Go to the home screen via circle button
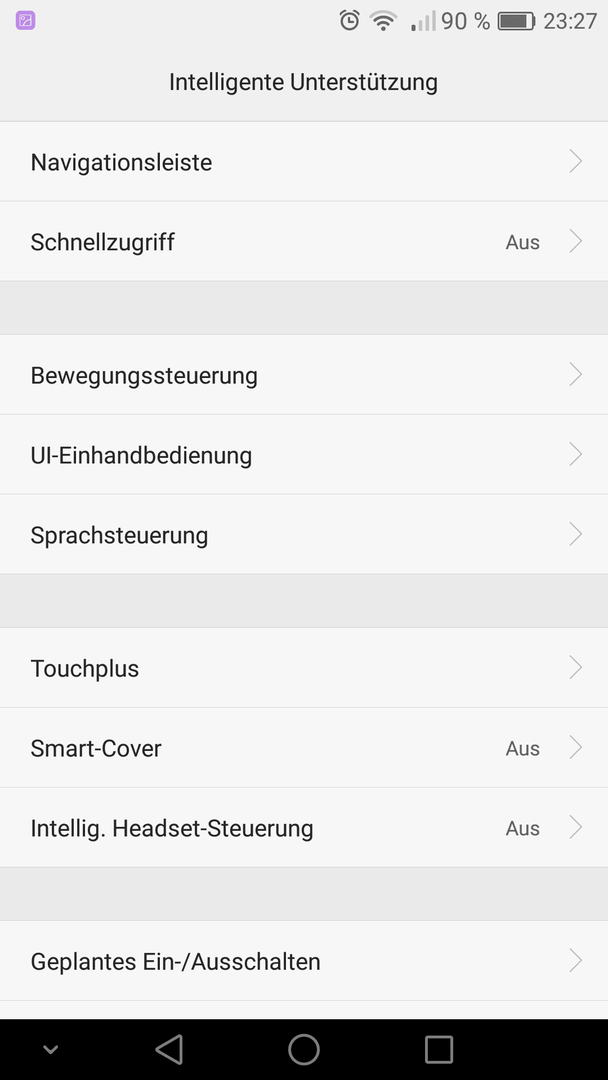608x1080 pixels. pyautogui.click(x=304, y=1050)
